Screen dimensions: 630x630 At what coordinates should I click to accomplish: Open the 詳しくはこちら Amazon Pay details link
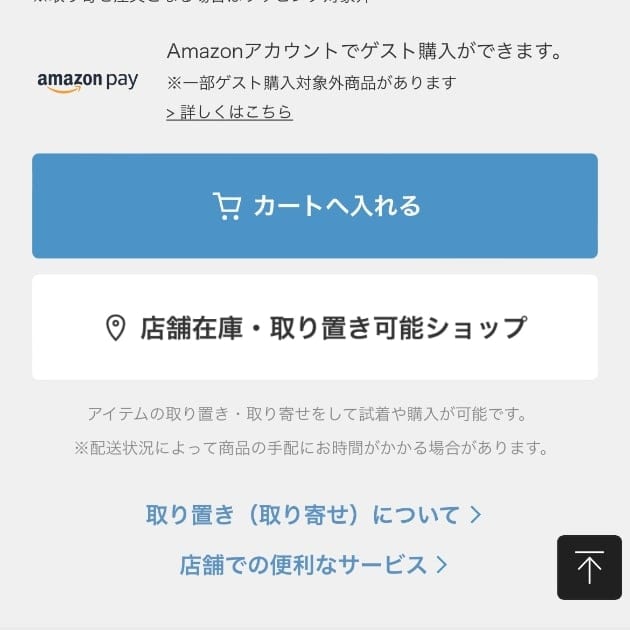tap(230, 113)
